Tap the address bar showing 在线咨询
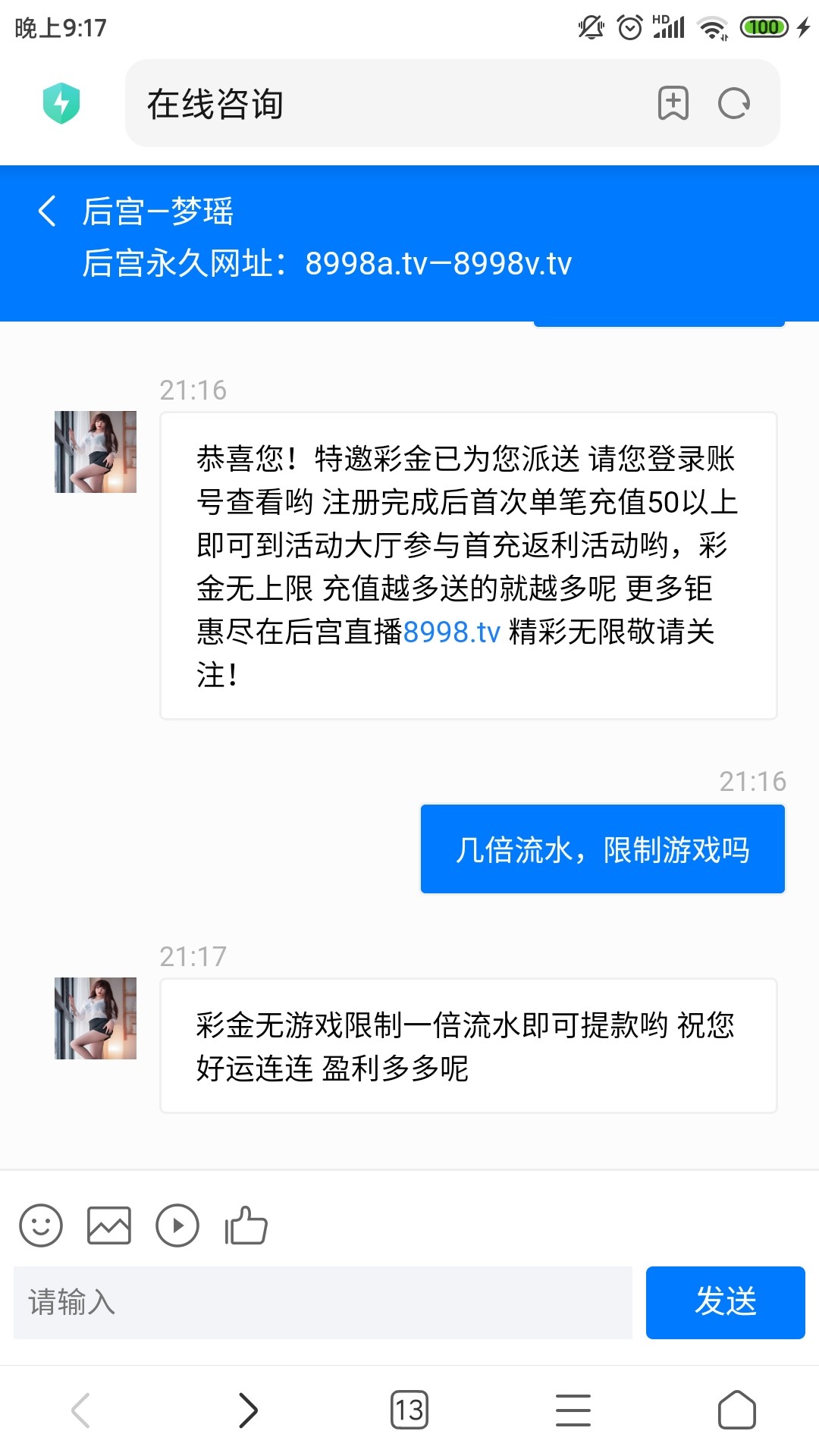819x1456 pixels. click(x=379, y=104)
